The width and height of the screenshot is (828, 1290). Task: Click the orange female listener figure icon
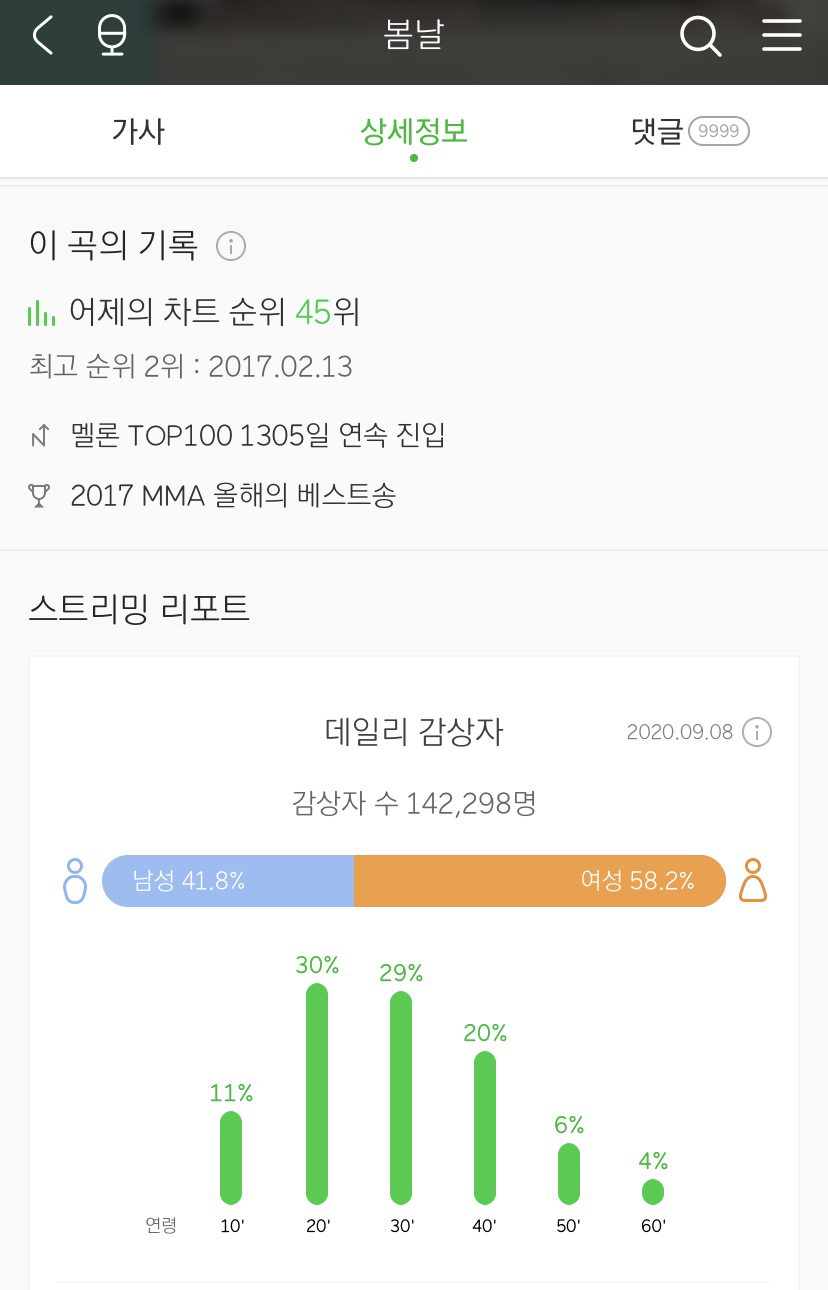tap(753, 881)
